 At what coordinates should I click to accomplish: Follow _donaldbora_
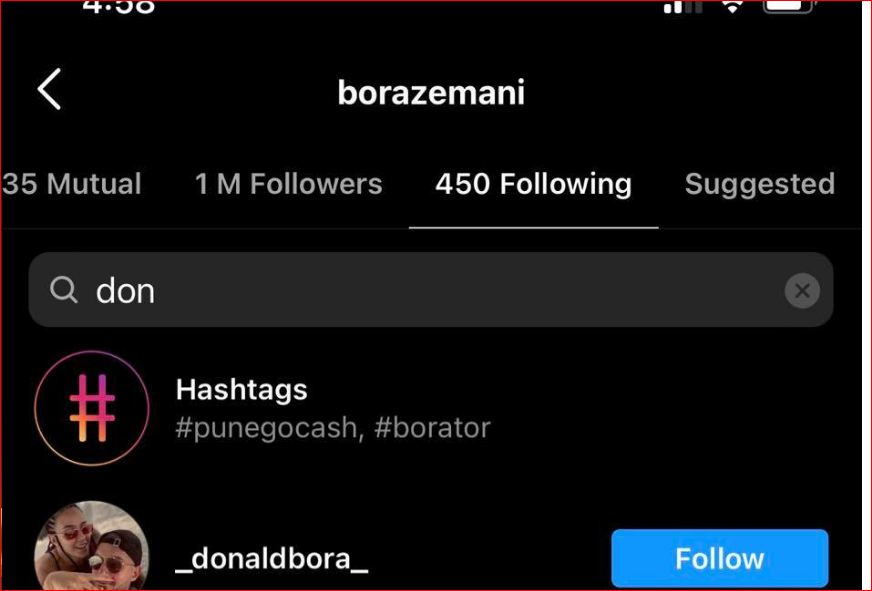click(x=719, y=558)
